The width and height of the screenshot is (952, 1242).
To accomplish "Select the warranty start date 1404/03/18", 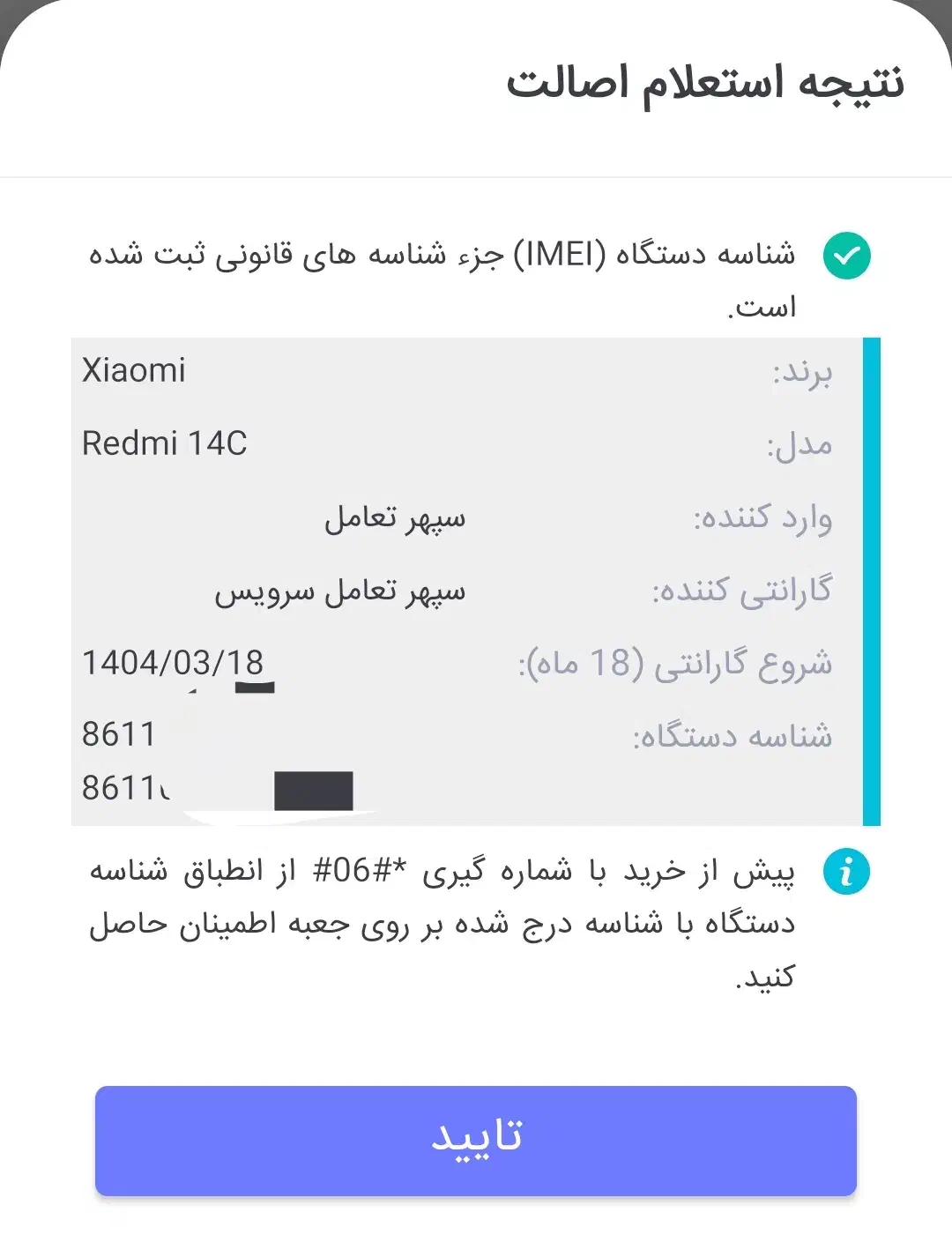I will (174, 663).
